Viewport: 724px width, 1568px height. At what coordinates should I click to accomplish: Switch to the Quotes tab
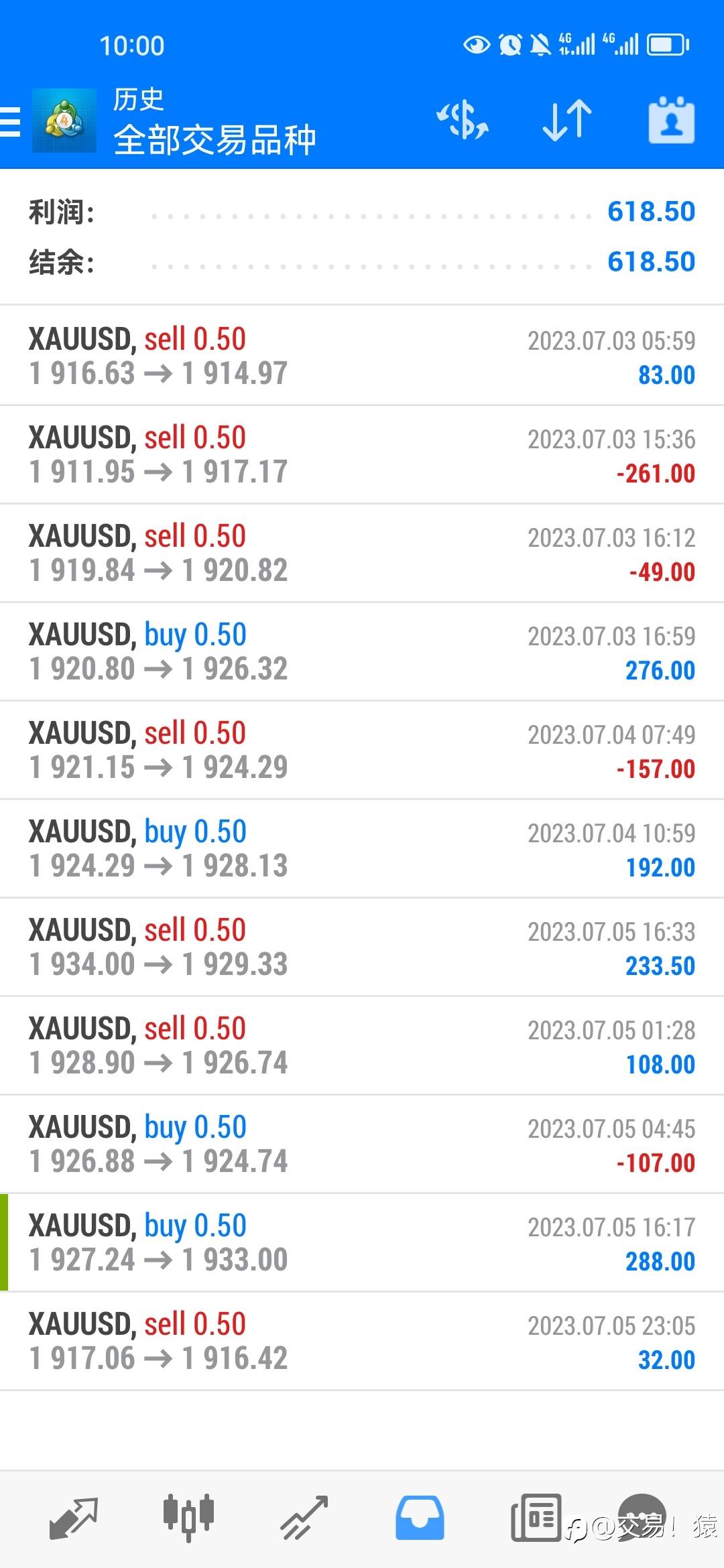(74, 1518)
